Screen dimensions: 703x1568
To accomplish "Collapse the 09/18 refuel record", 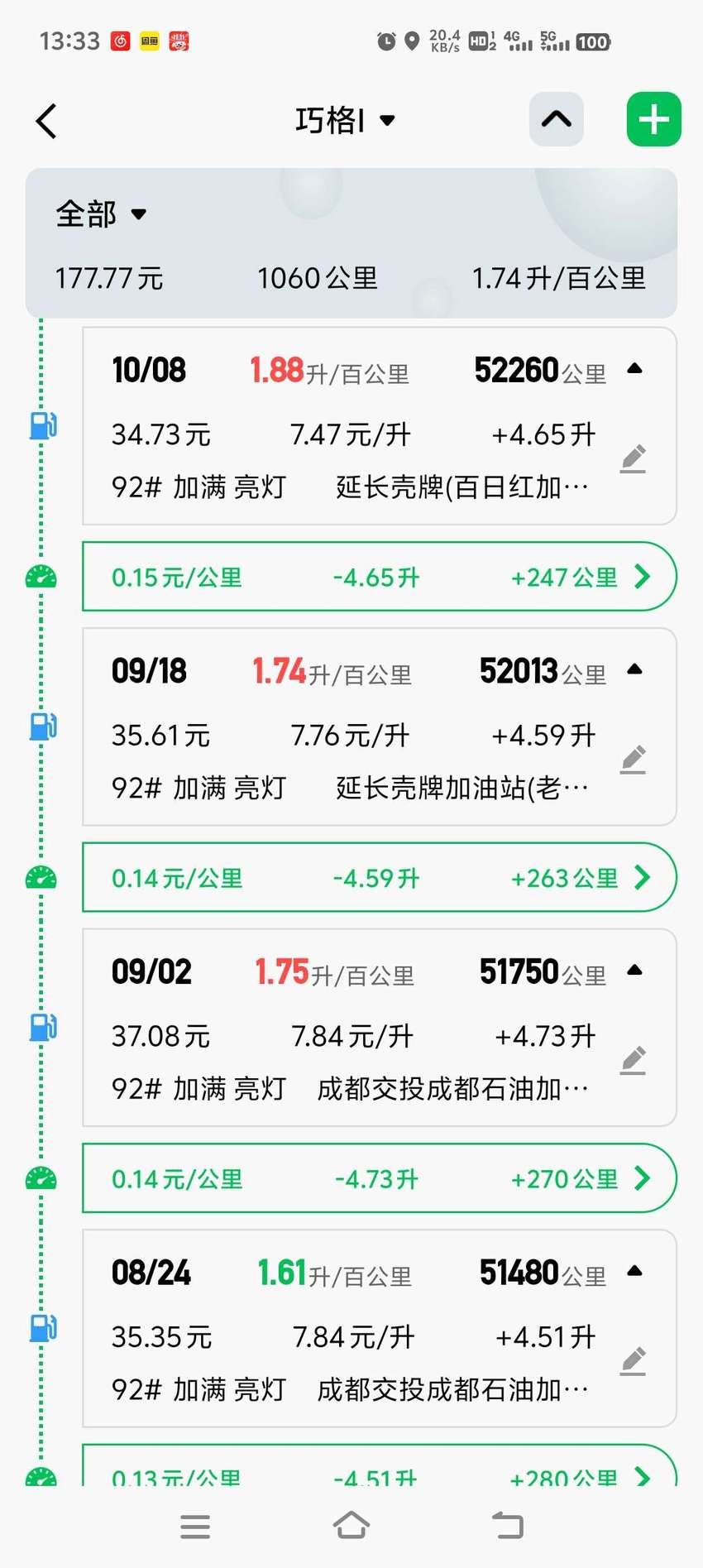I will coord(635,669).
